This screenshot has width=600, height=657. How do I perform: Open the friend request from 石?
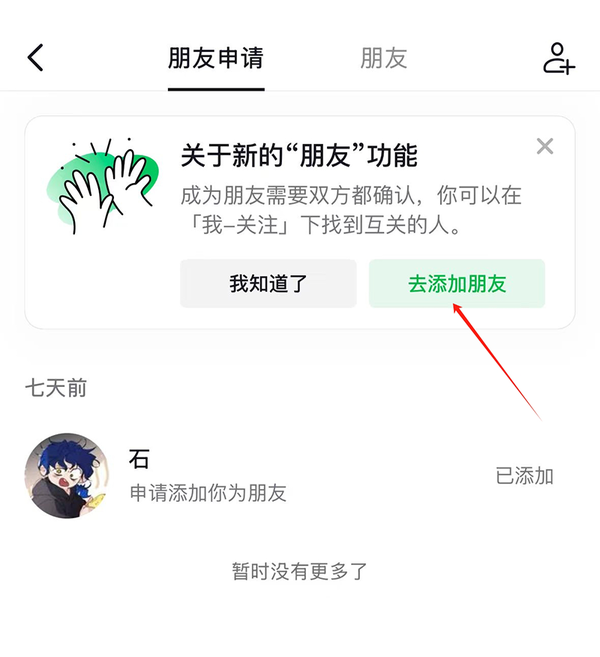pyautogui.click(x=250, y=476)
